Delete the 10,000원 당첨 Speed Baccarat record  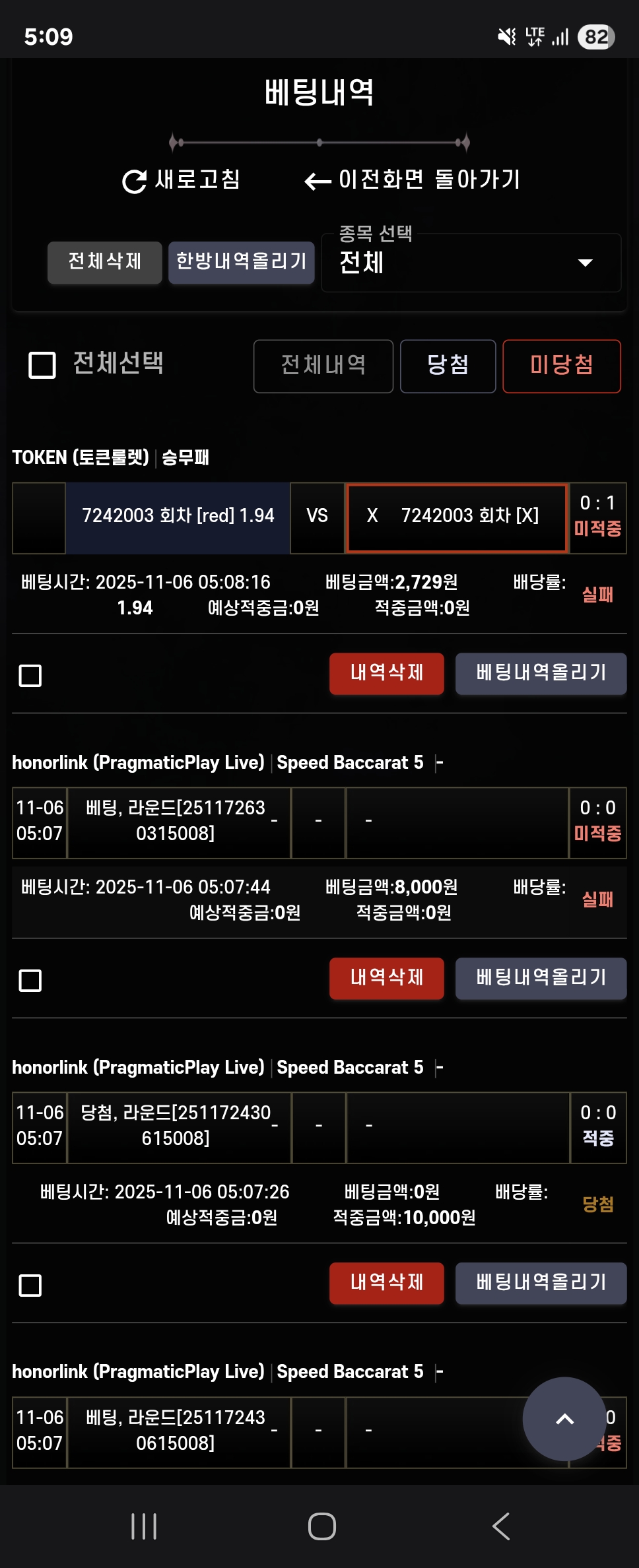(387, 1283)
